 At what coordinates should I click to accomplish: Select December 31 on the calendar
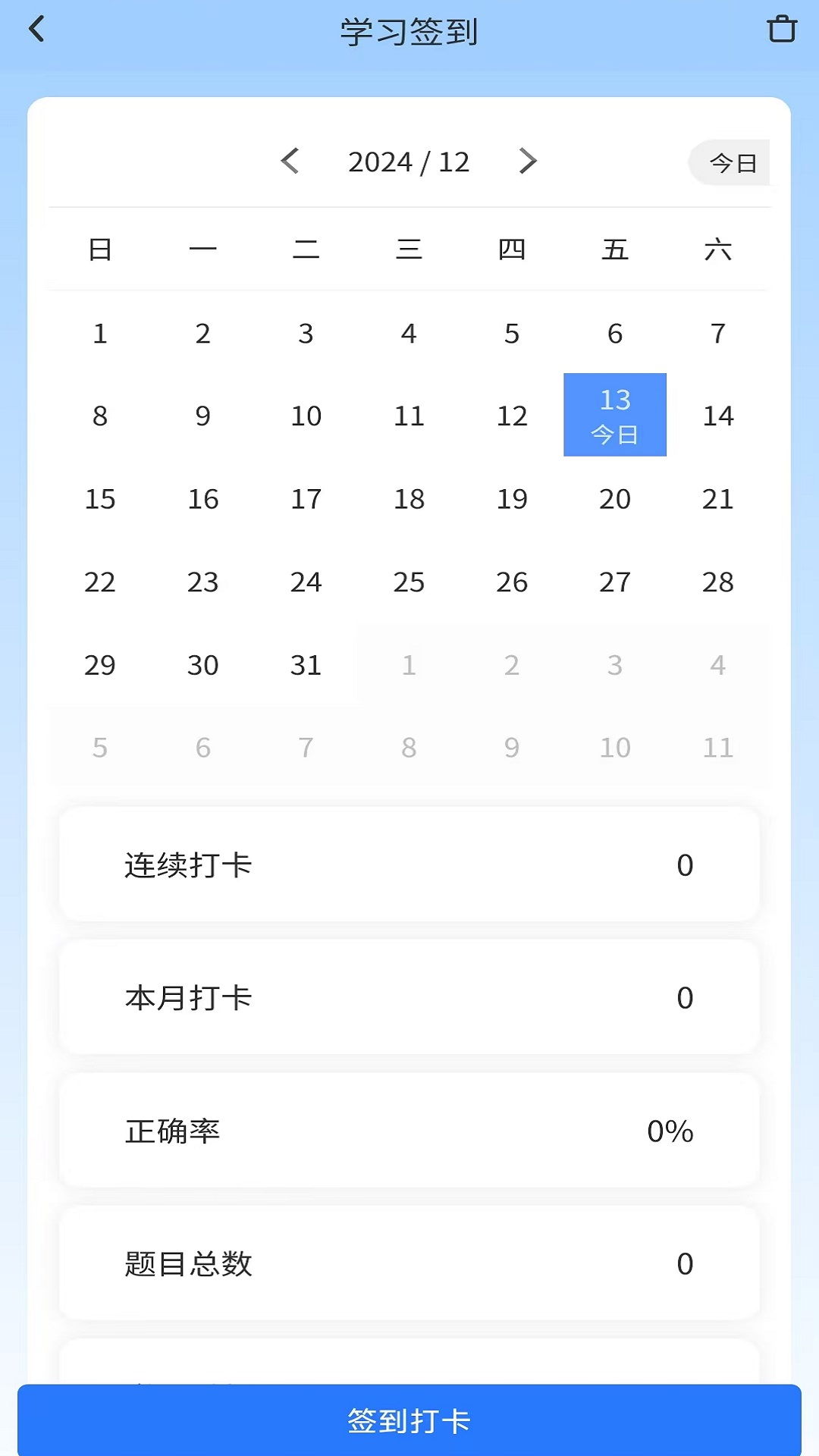[306, 665]
